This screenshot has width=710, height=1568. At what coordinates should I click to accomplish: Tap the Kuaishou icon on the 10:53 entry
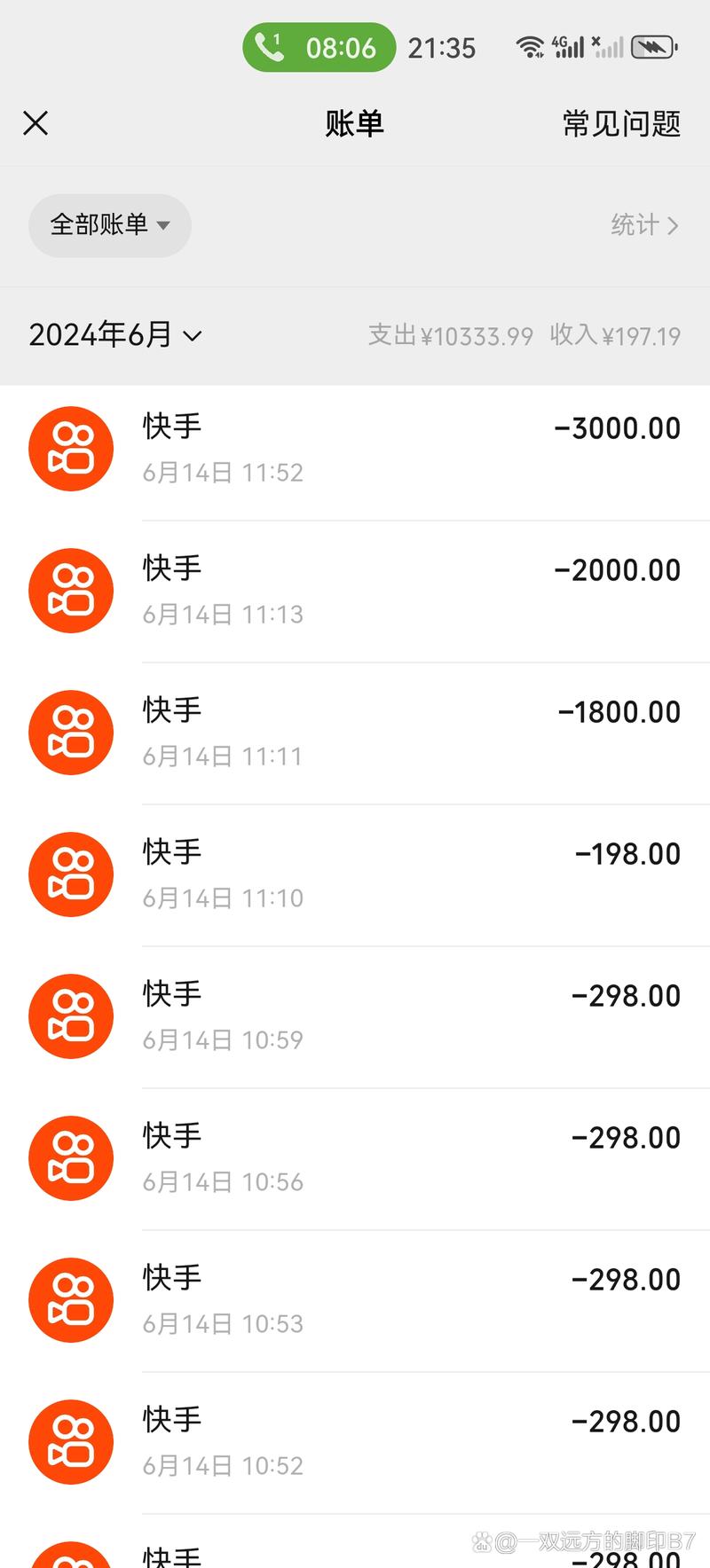point(71,1300)
